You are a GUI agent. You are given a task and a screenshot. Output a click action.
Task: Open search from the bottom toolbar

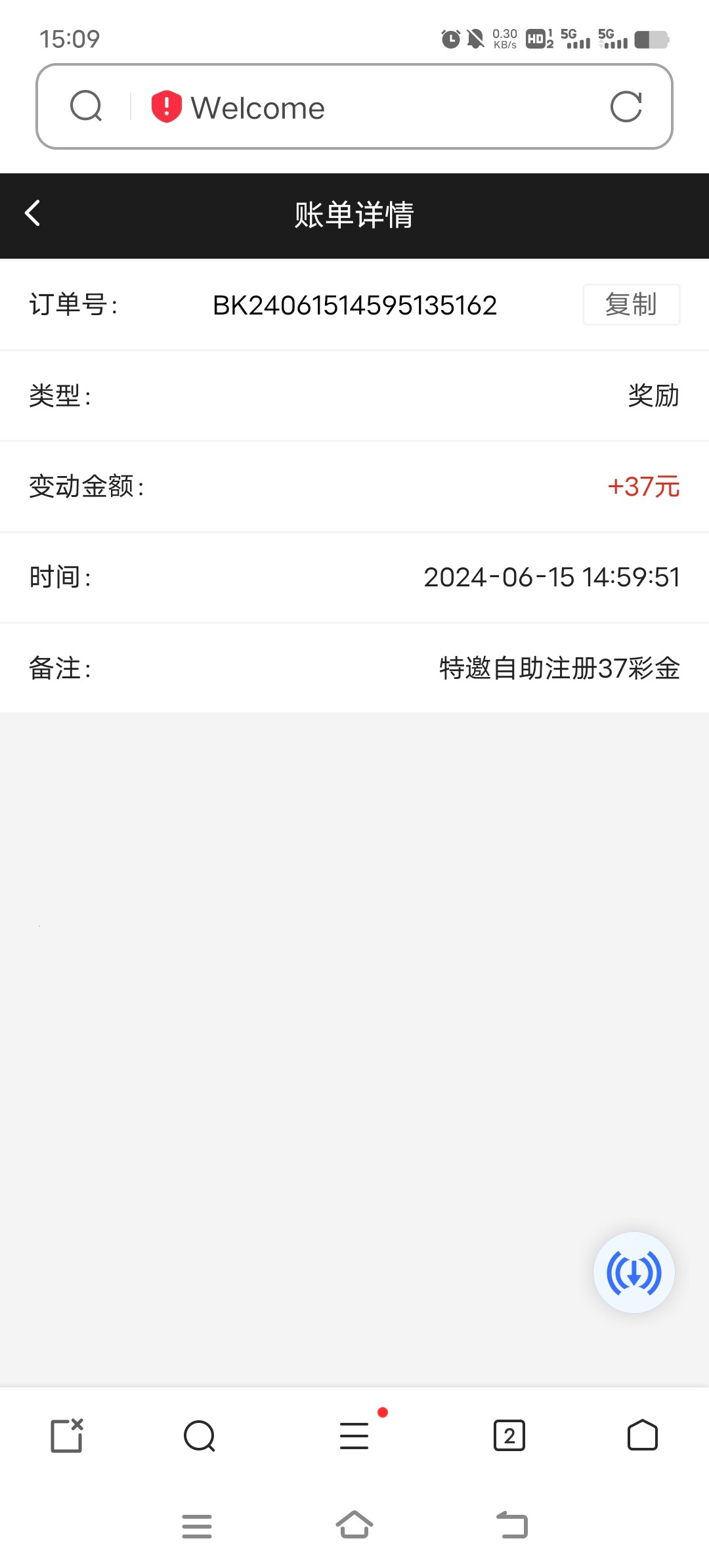point(200,1435)
